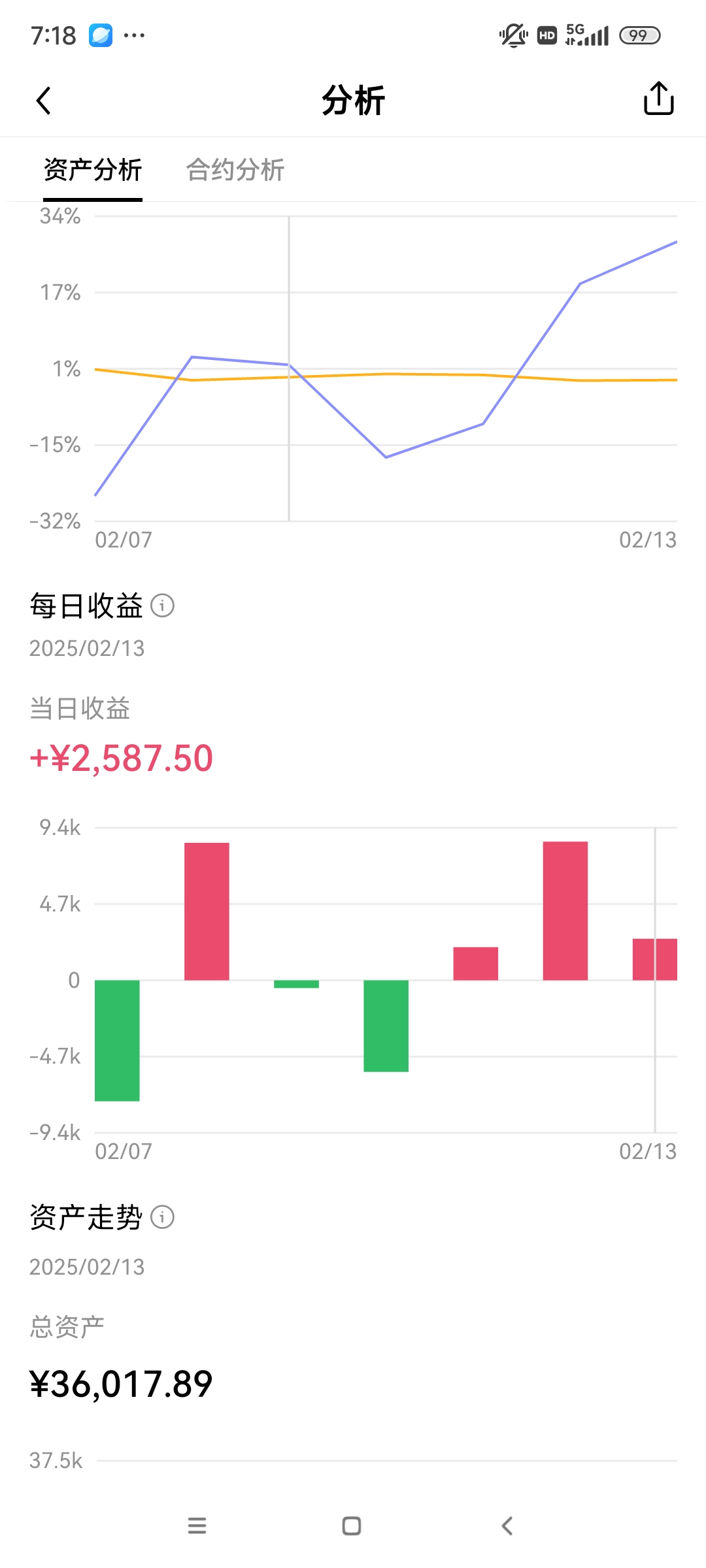Tap the battery indicator in status bar

click(639, 35)
